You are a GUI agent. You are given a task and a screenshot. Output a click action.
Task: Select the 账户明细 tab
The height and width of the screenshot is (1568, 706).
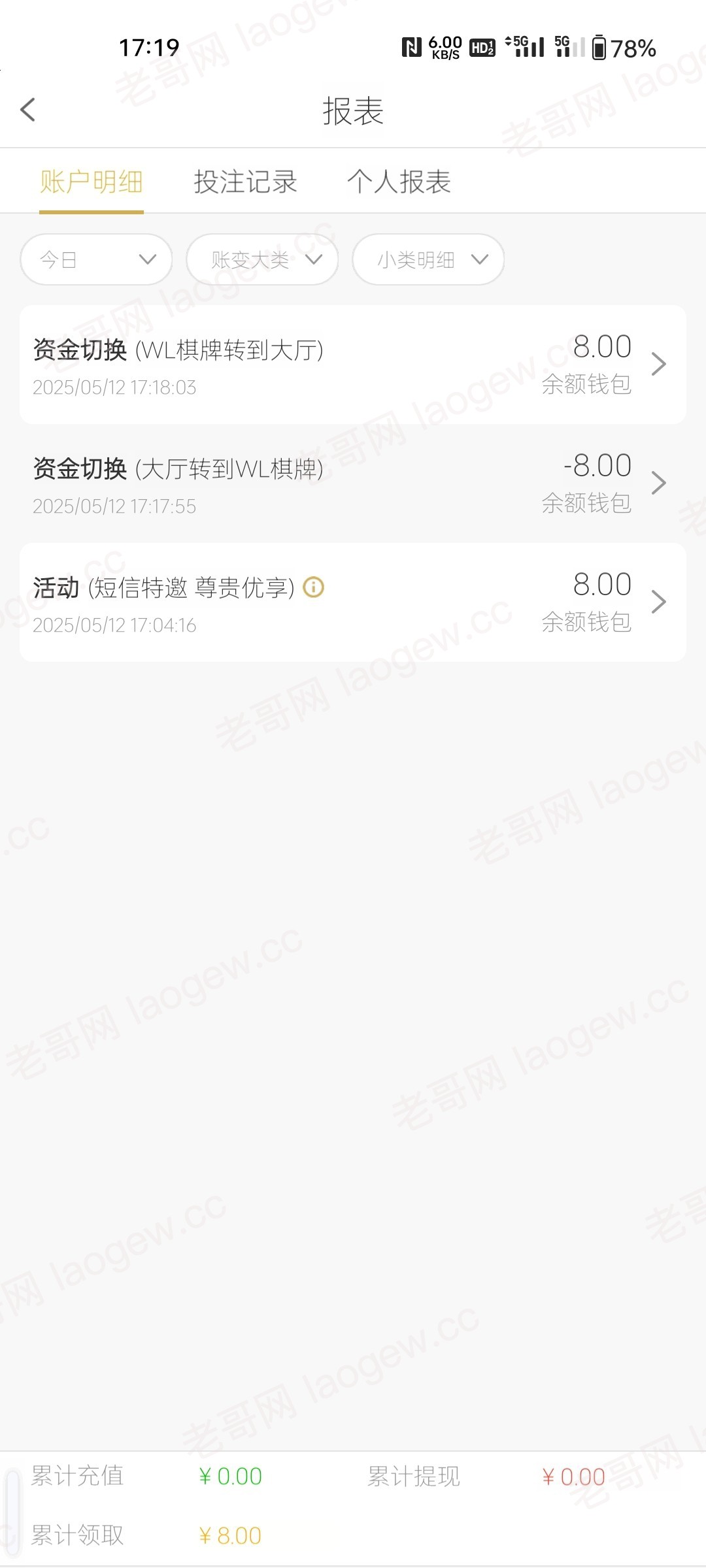92,182
